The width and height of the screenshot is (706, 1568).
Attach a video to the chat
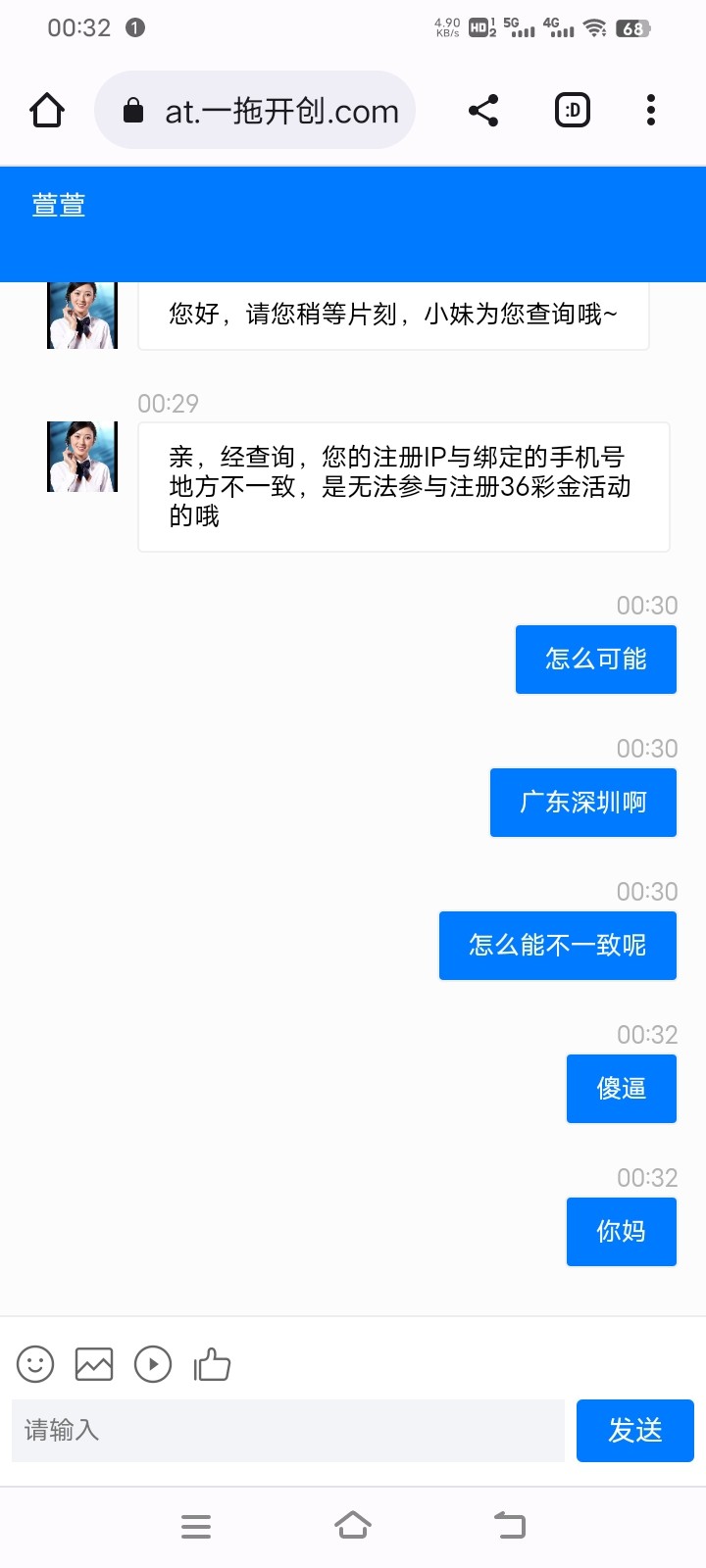pyautogui.click(x=153, y=1364)
